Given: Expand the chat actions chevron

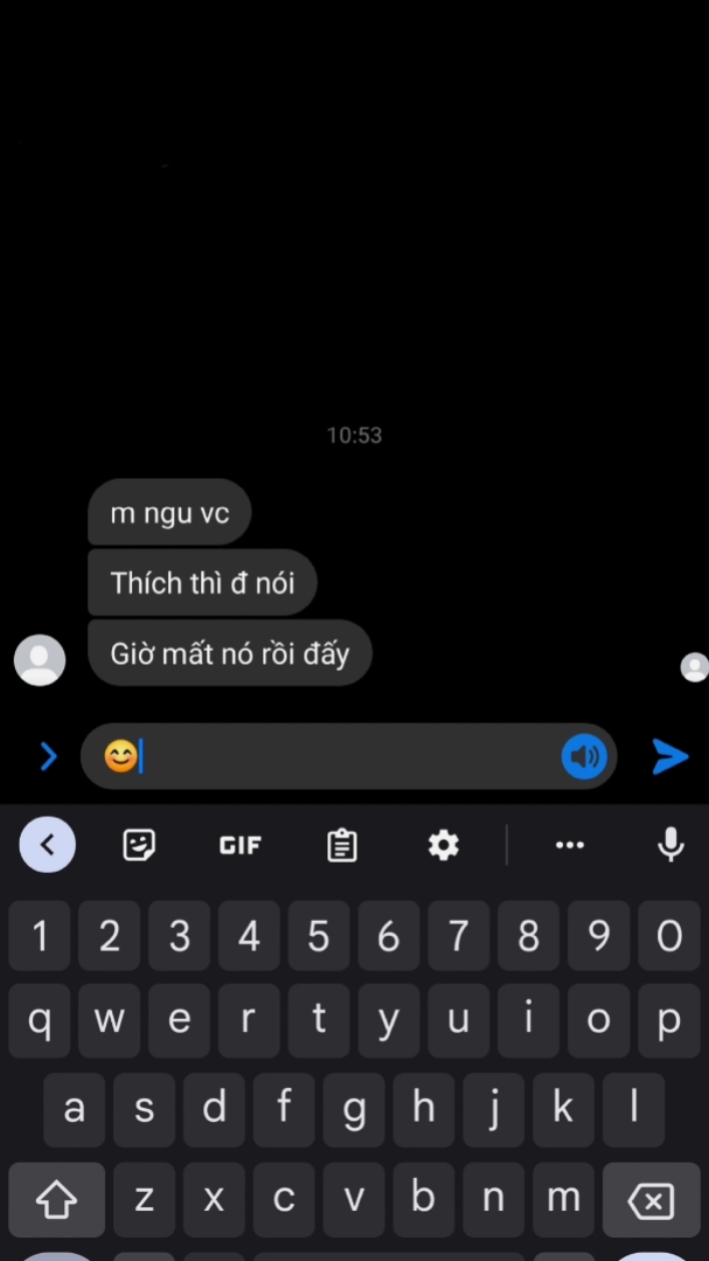Looking at the screenshot, I should click(48, 757).
